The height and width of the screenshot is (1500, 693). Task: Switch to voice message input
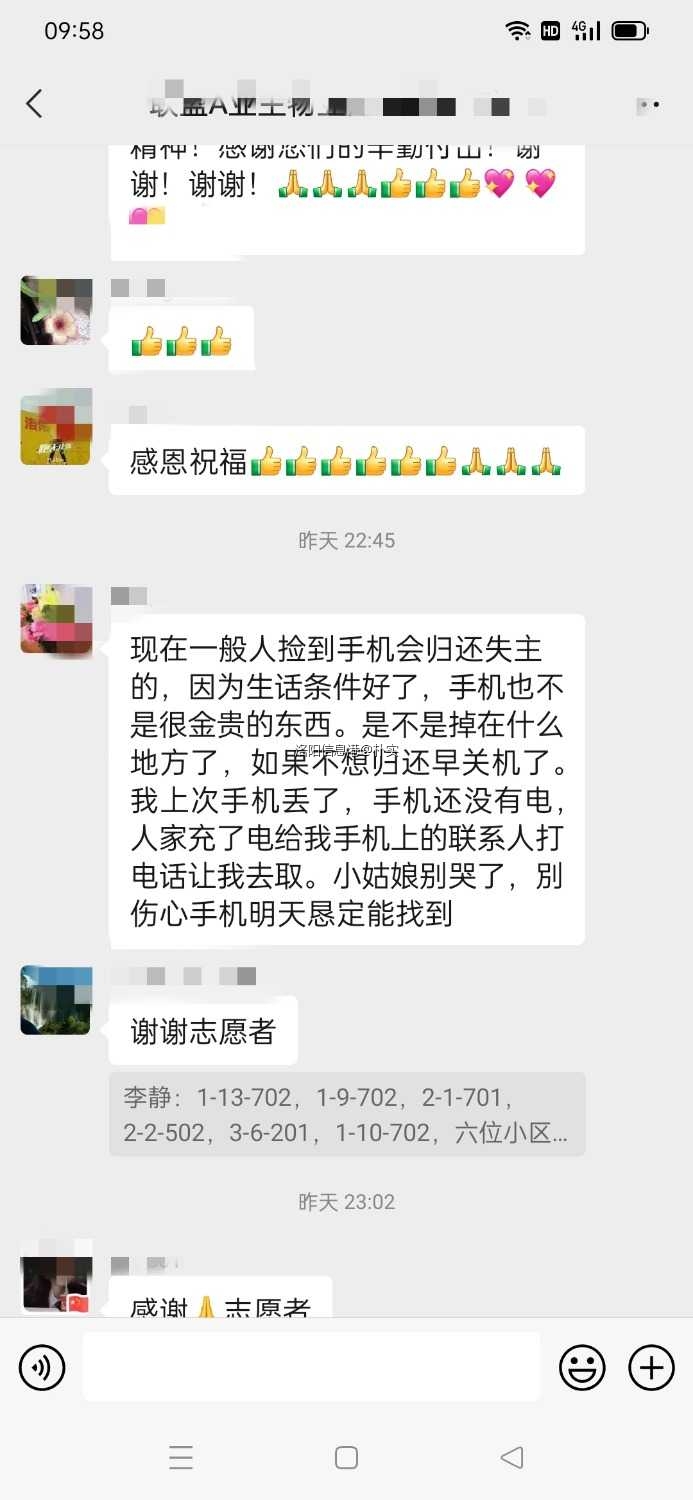[42, 1367]
